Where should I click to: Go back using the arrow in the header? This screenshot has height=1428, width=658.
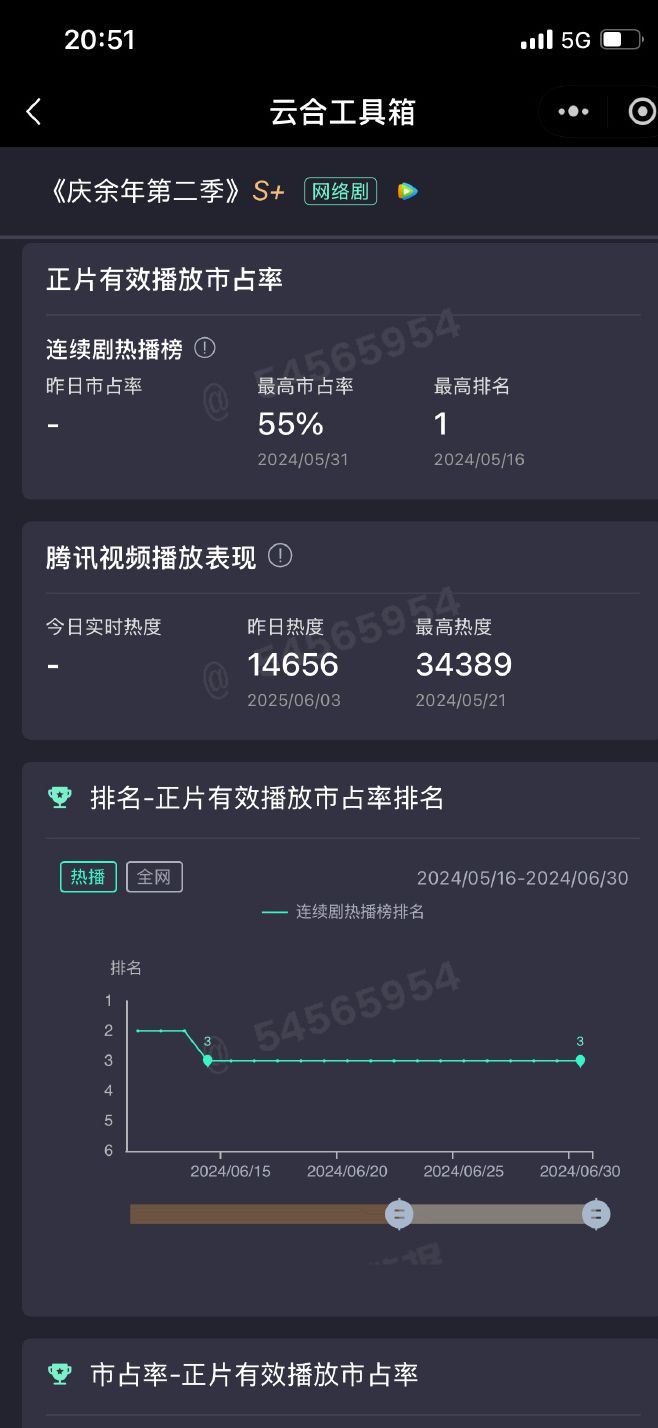[x=34, y=112]
